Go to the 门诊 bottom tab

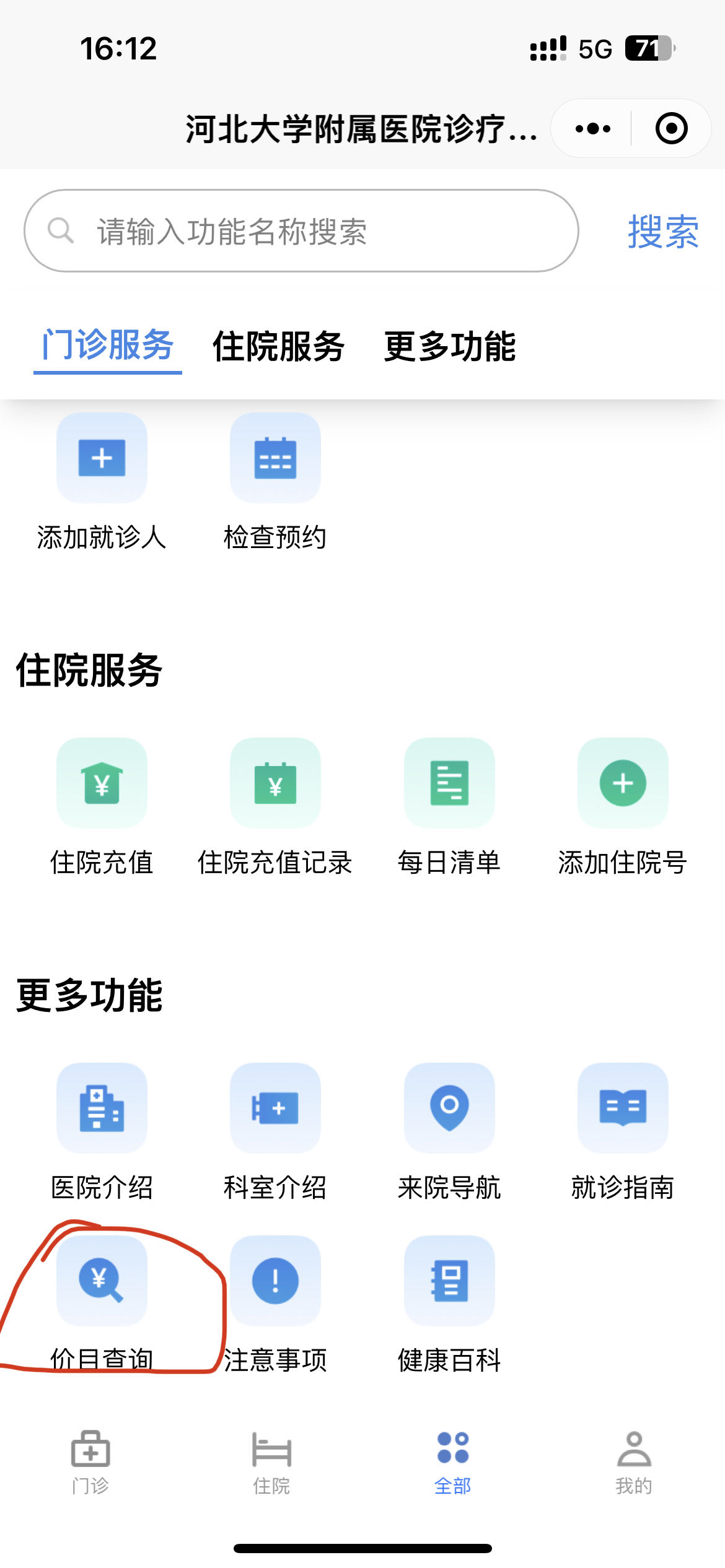pyautogui.click(x=90, y=1463)
